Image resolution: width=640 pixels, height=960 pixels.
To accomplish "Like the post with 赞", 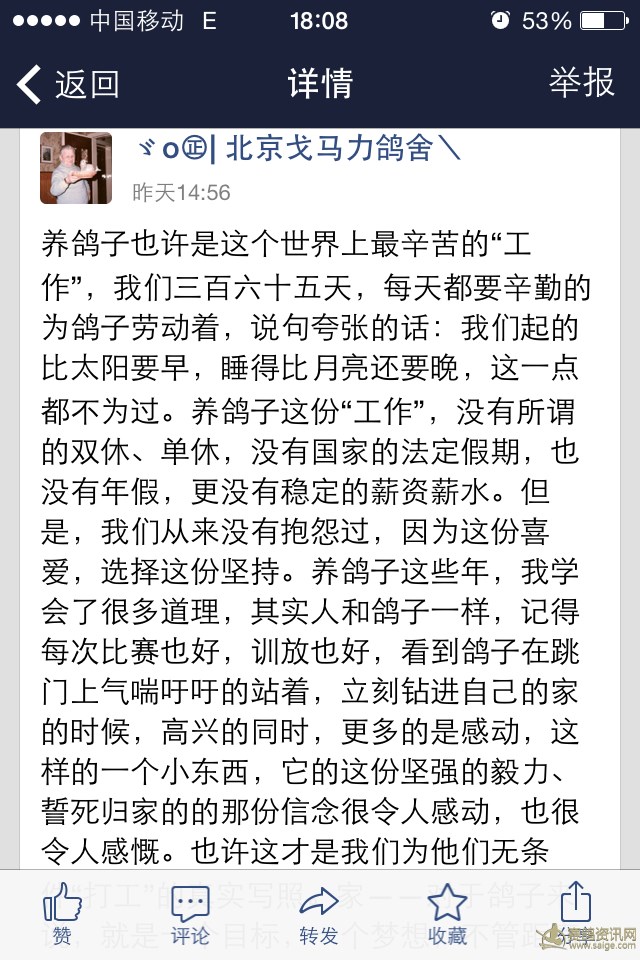I will pyautogui.click(x=62, y=914).
